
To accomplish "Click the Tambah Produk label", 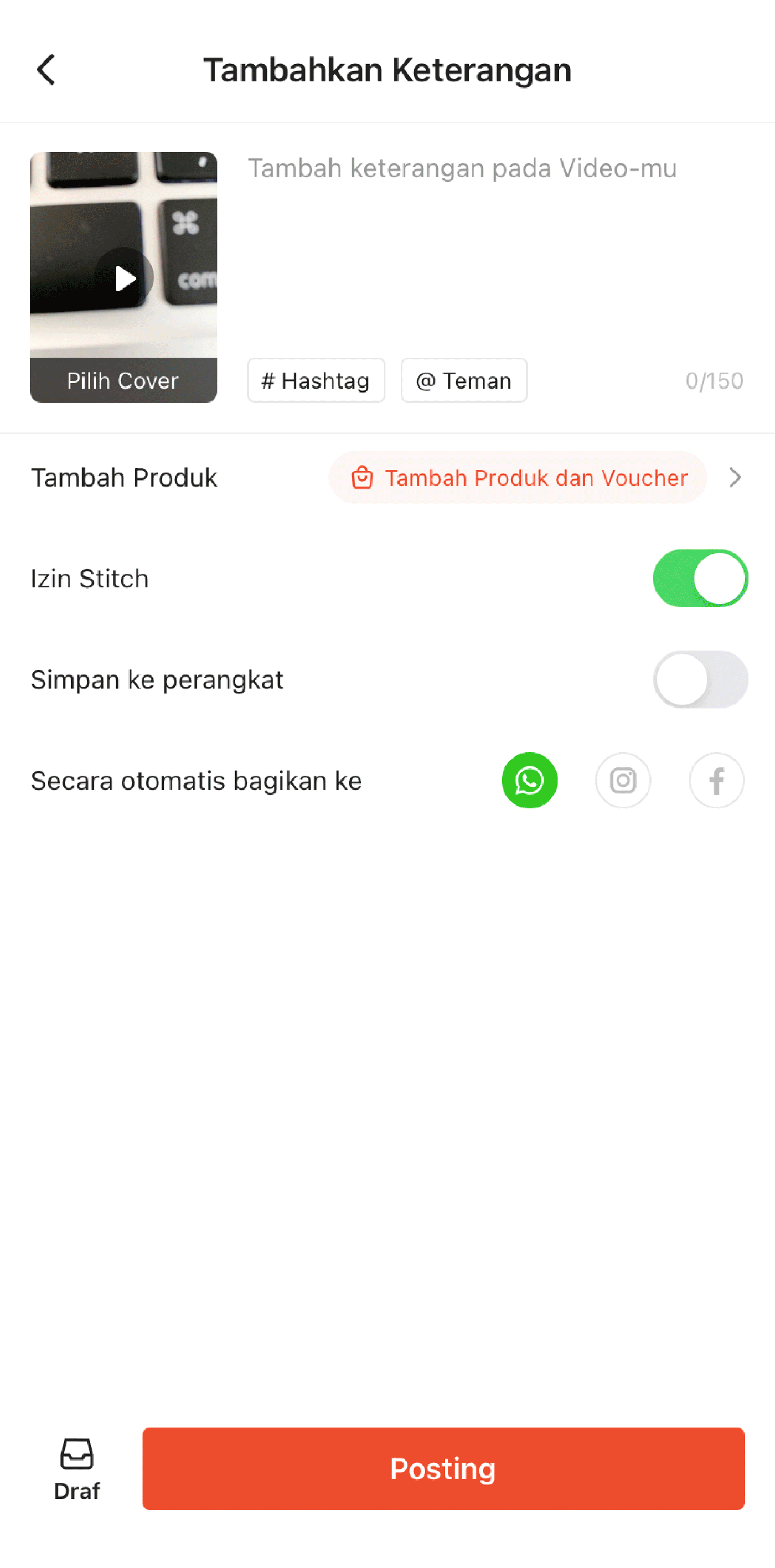I will 123,478.
